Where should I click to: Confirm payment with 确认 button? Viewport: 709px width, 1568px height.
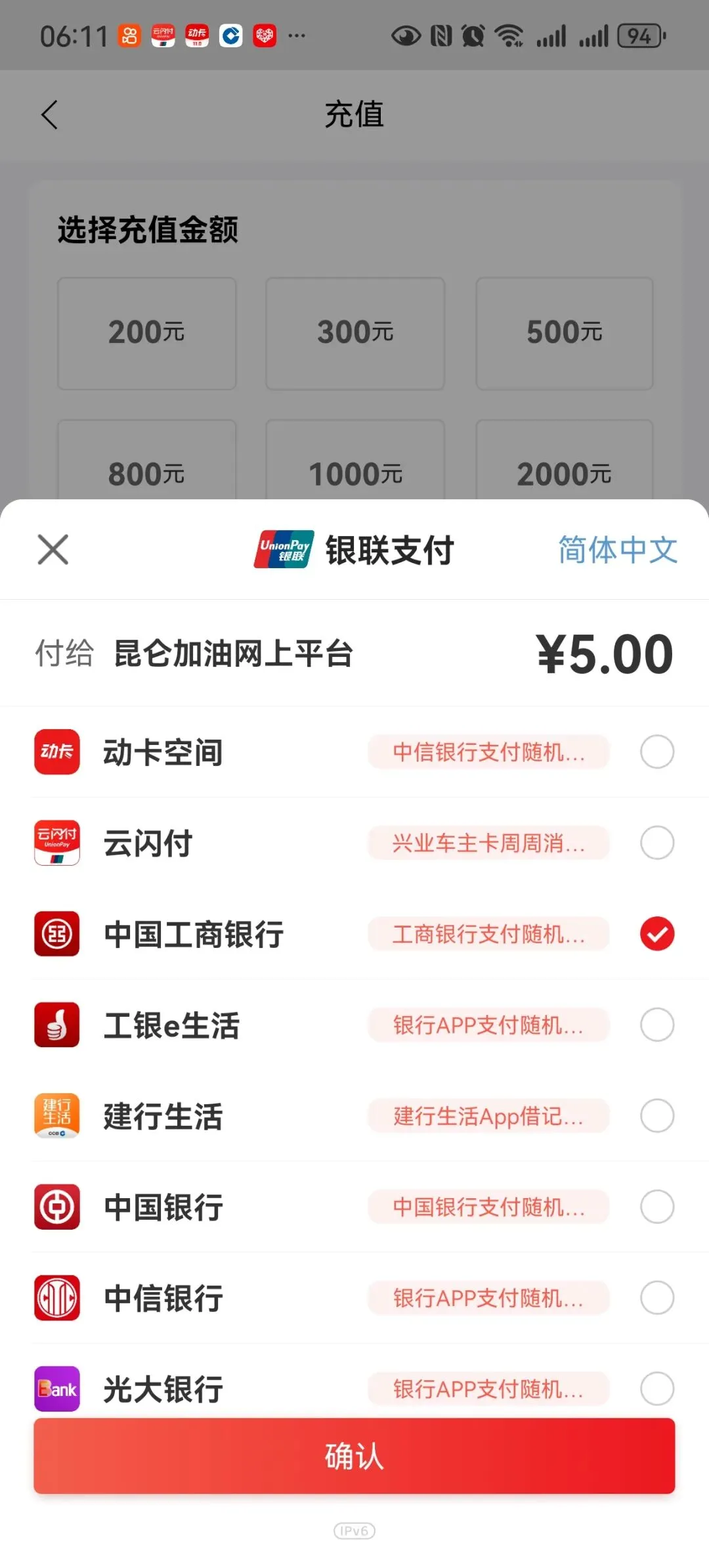(354, 1456)
